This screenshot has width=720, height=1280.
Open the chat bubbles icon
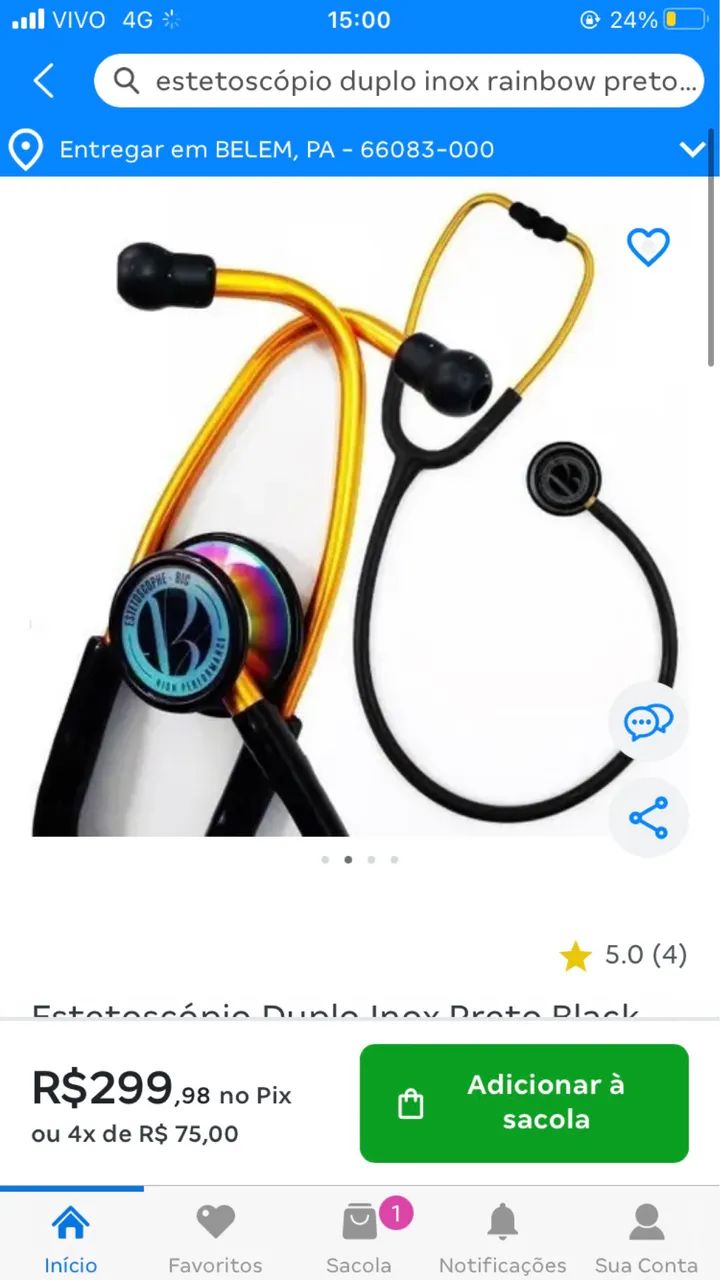tap(648, 721)
